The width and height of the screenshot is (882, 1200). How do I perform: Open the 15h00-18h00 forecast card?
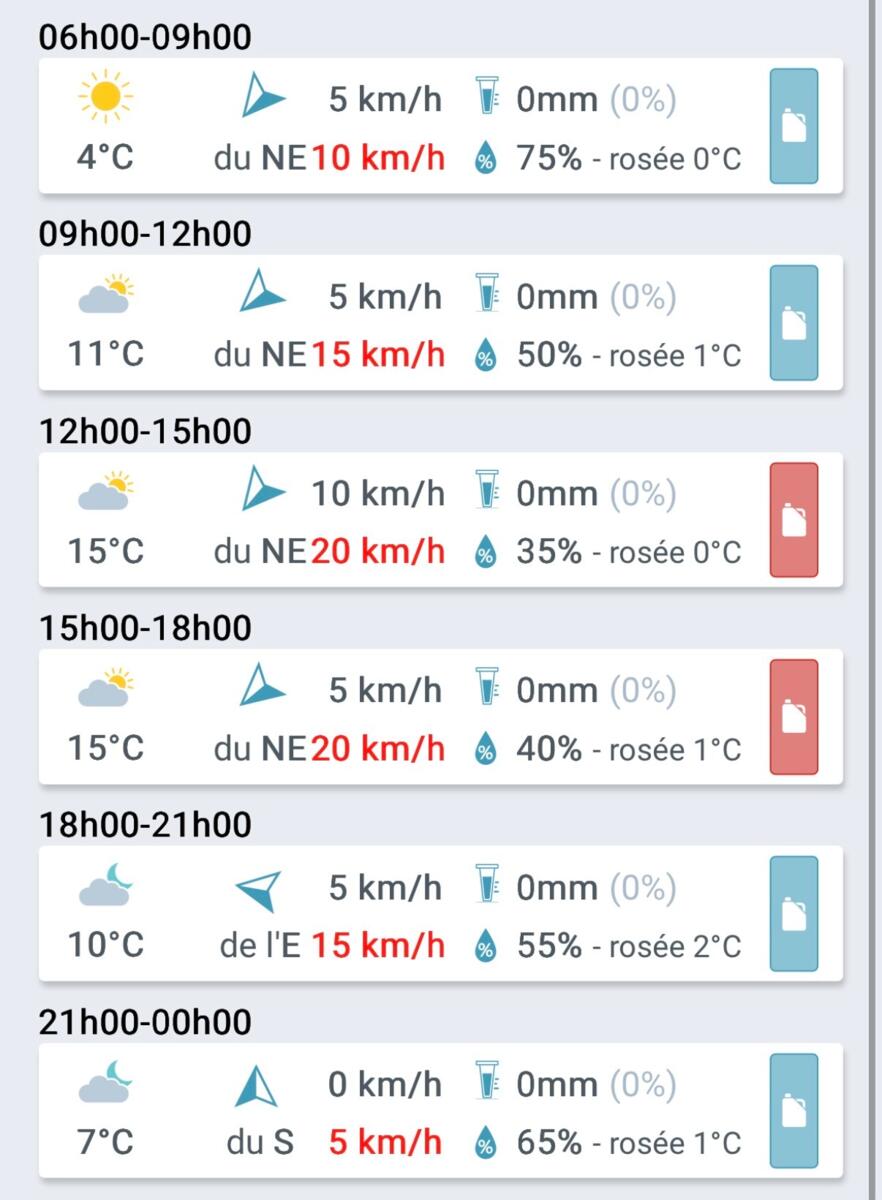(x=400, y=717)
